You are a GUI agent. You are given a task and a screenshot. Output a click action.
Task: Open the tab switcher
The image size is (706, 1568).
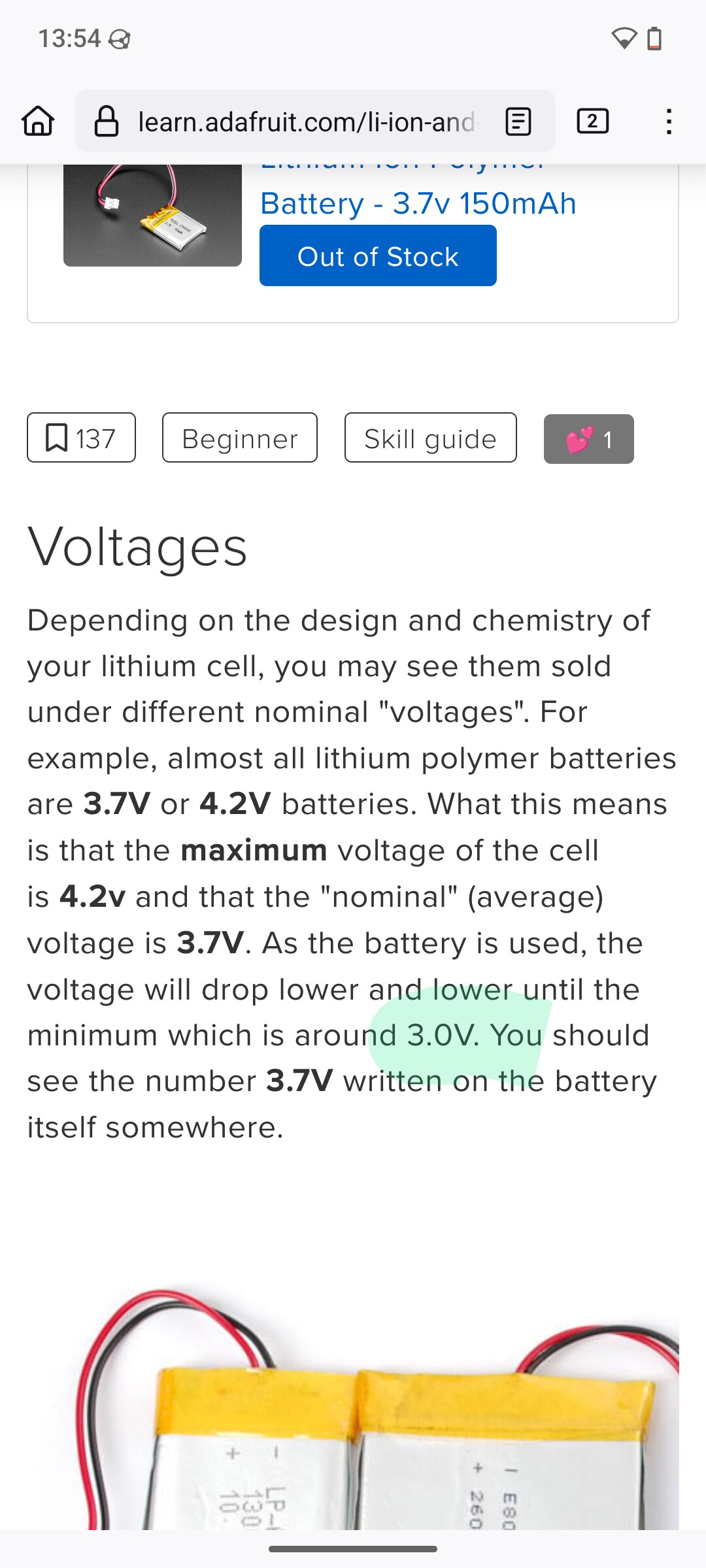(x=592, y=122)
